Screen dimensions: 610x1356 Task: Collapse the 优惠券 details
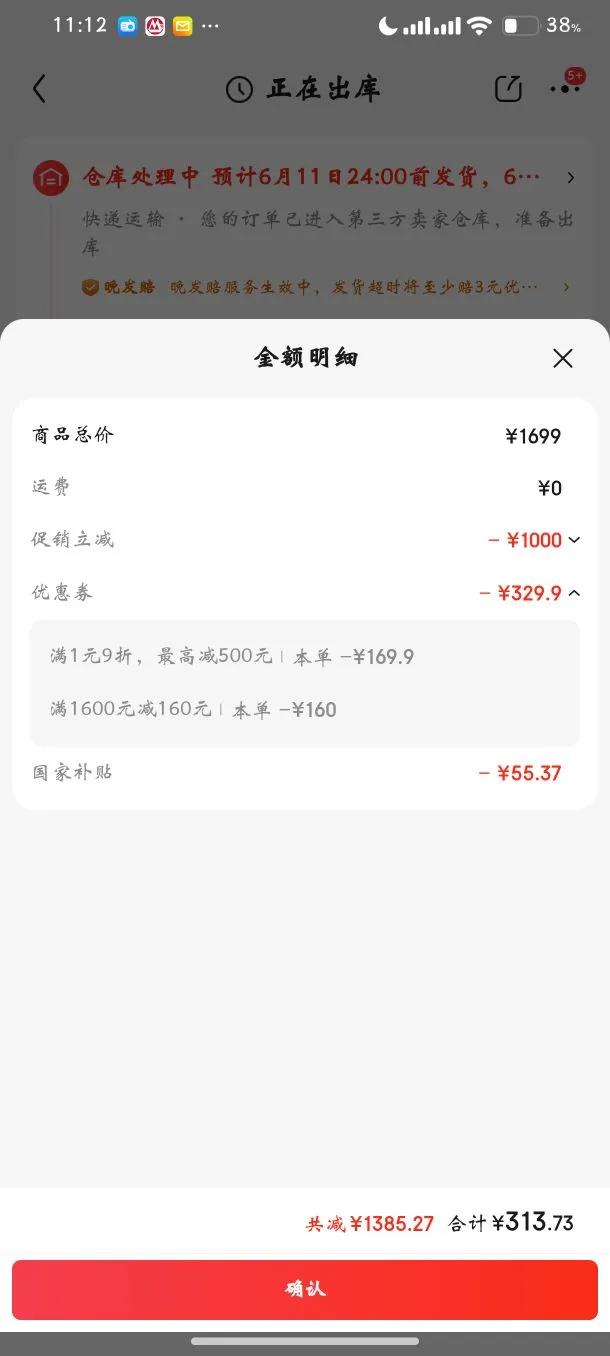click(574, 593)
